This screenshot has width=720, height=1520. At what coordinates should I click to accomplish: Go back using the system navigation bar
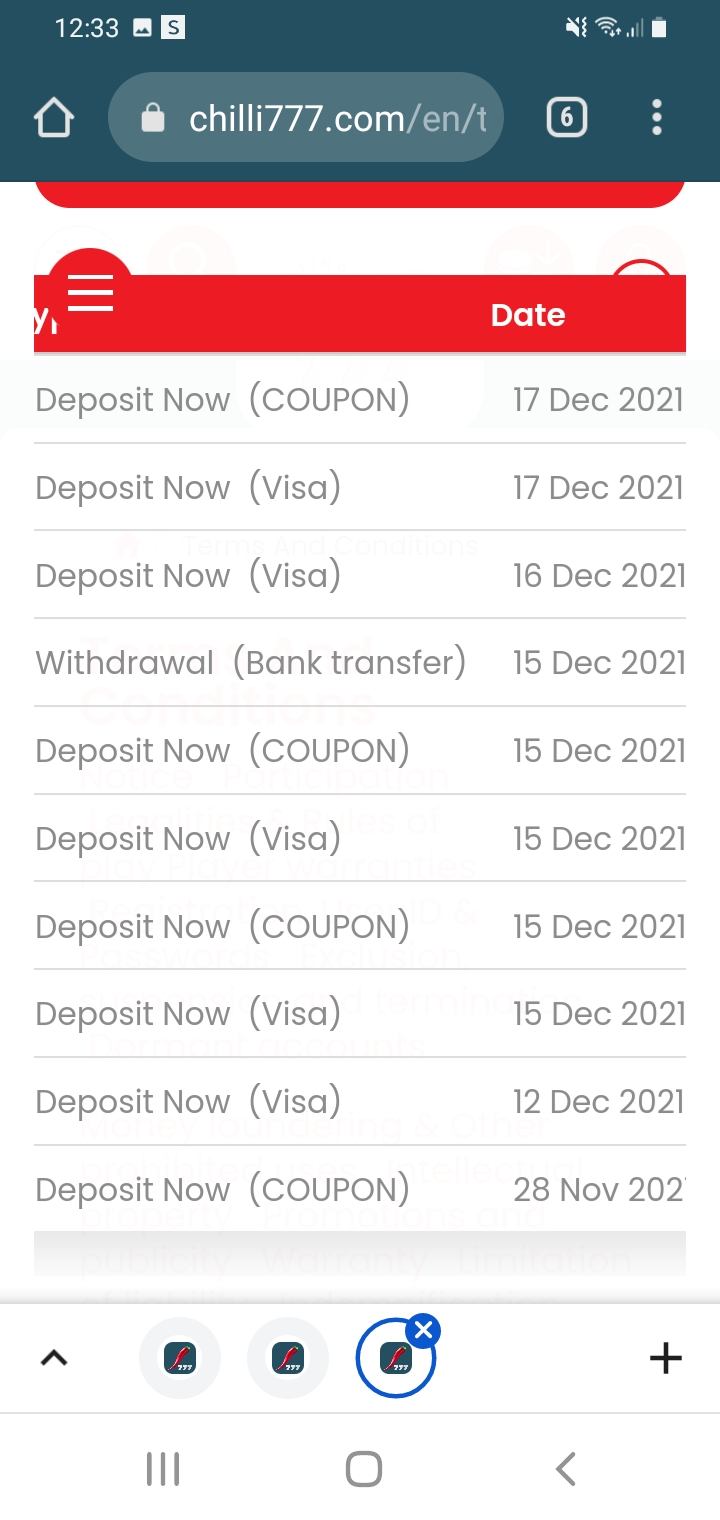click(x=565, y=1469)
